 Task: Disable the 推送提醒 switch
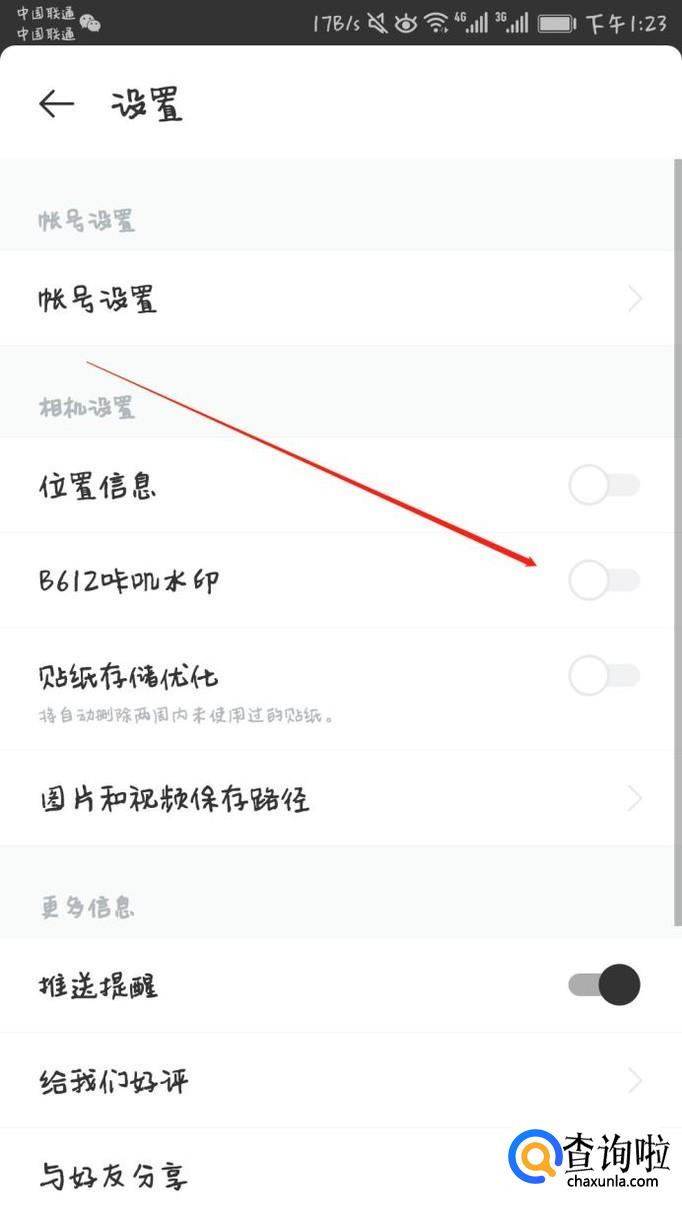[x=603, y=985]
